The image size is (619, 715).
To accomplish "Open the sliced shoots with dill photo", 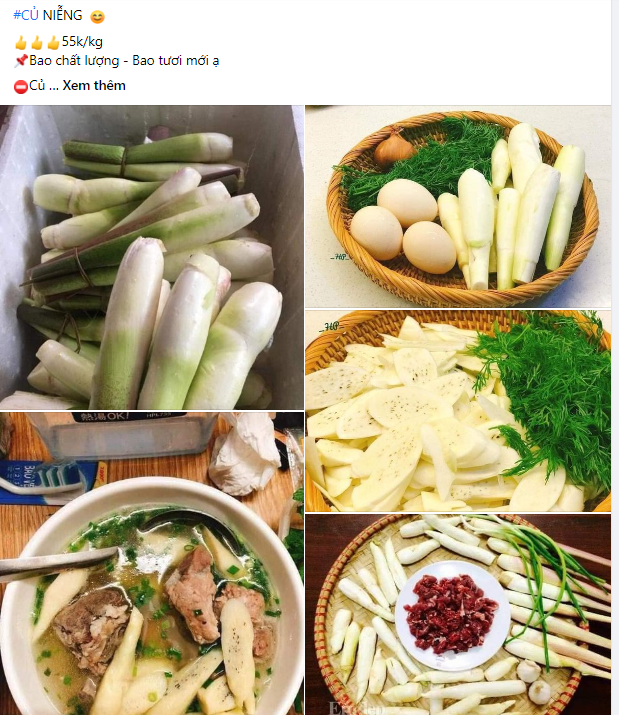I will [458, 411].
